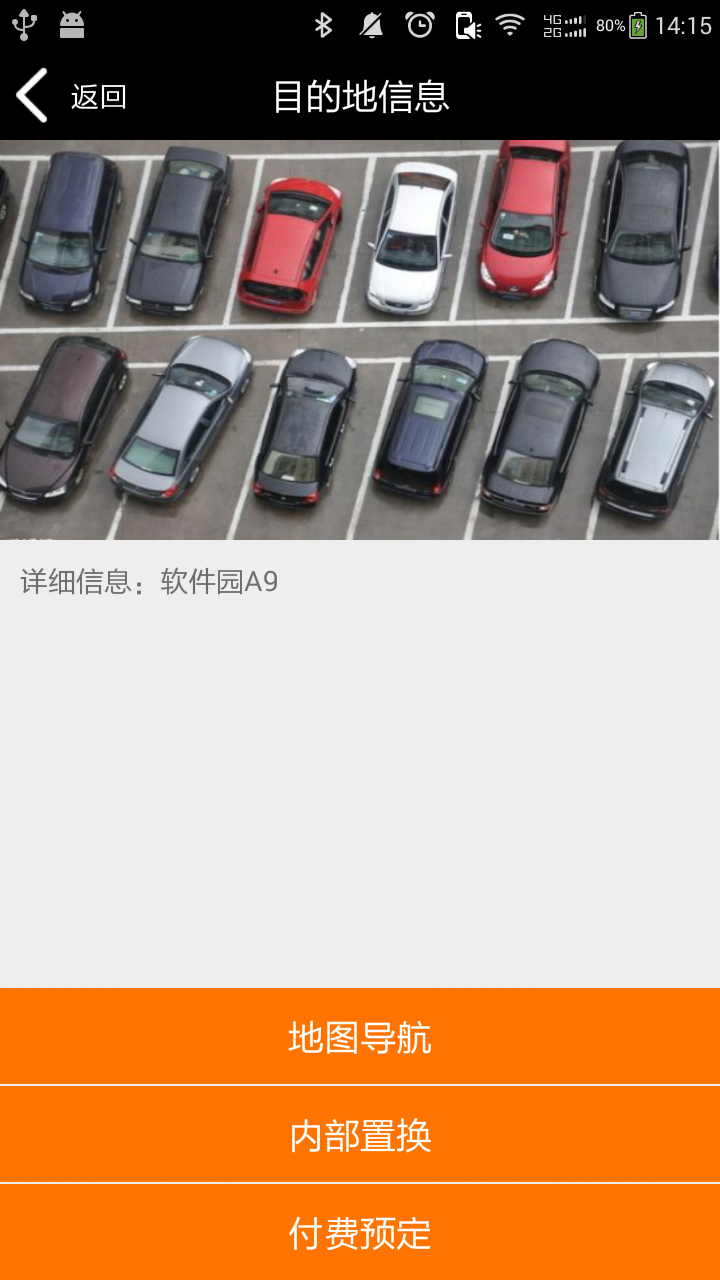
Task: Tap the Wi-Fi signal icon
Action: [513, 25]
